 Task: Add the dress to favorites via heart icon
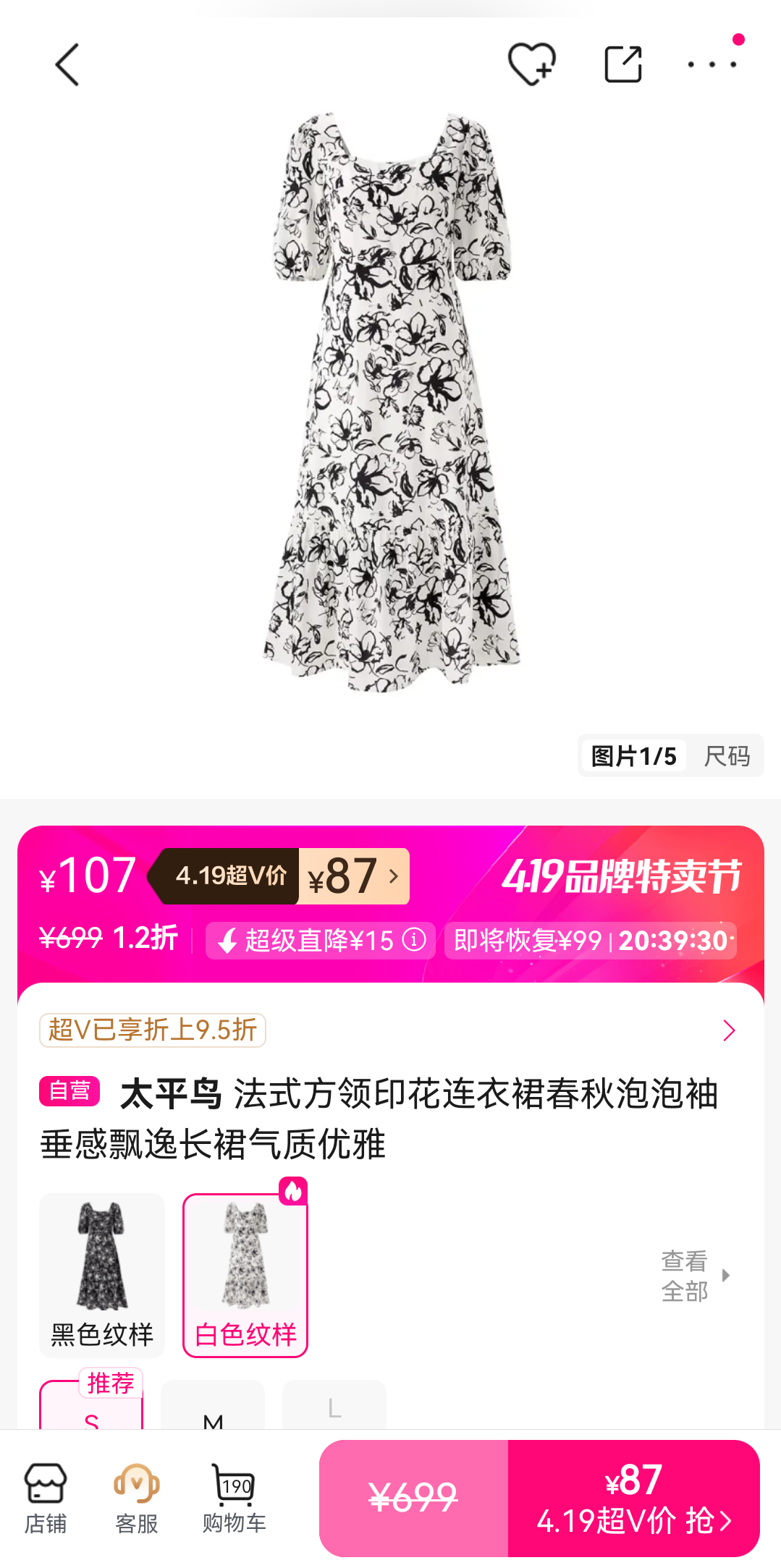click(531, 64)
